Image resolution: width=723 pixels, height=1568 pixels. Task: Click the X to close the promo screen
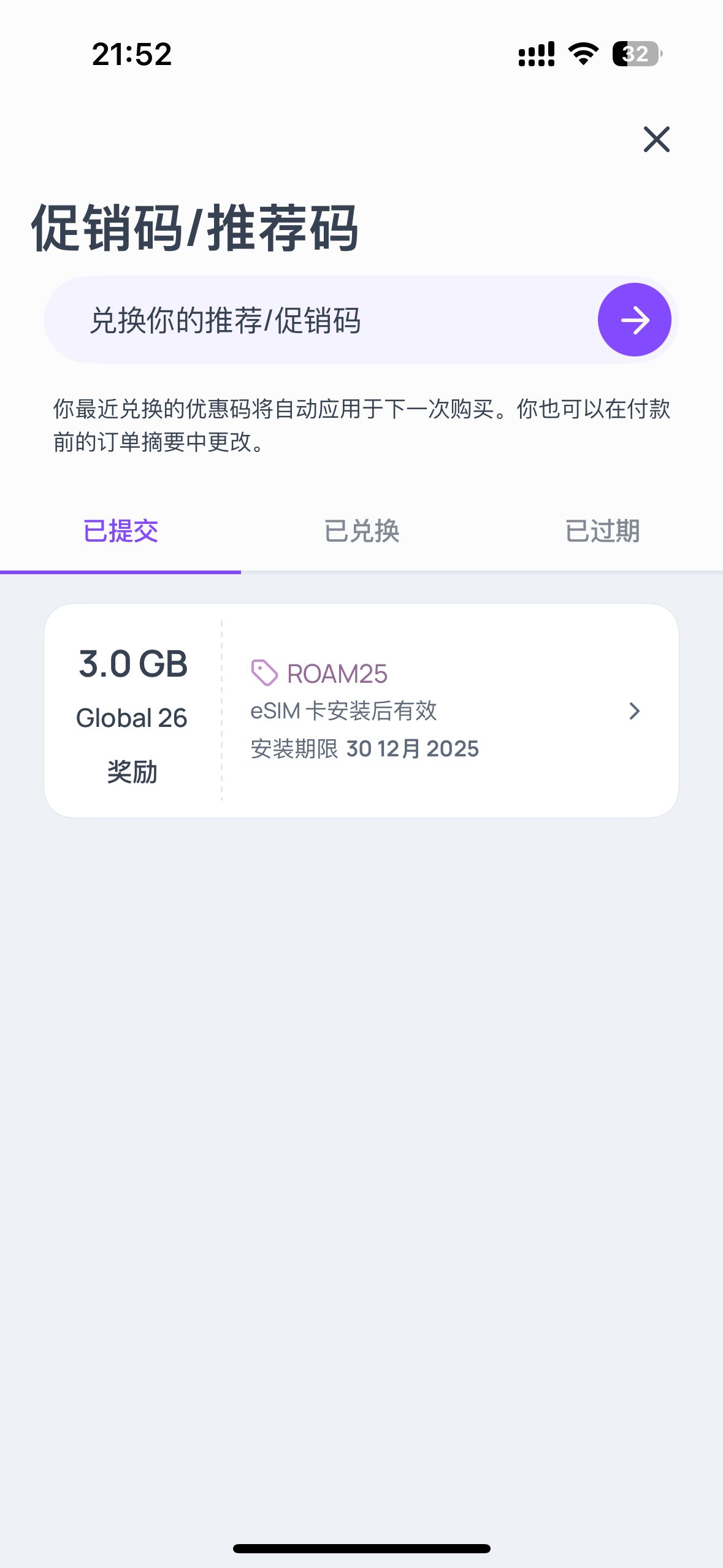tap(656, 139)
